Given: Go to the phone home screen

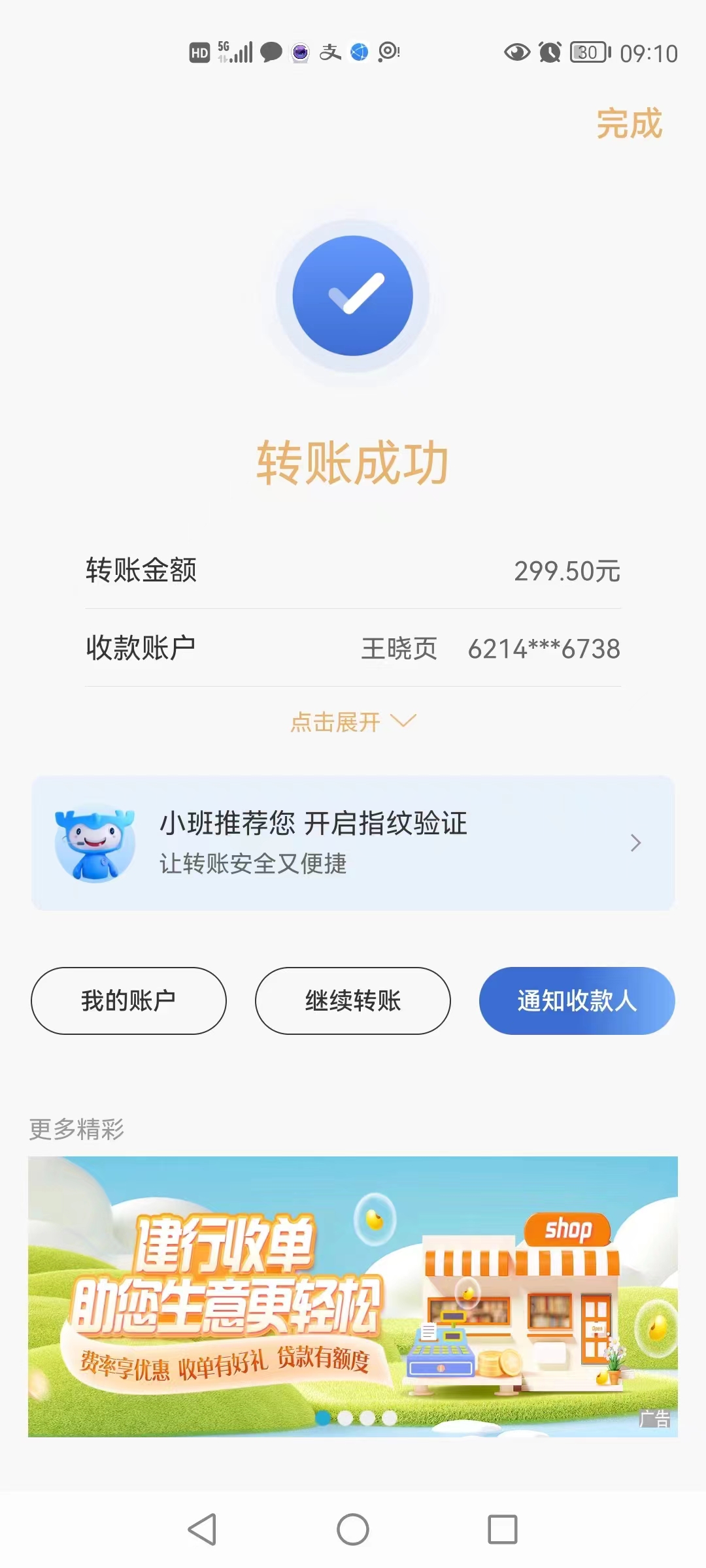Looking at the screenshot, I should click(x=353, y=1529).
